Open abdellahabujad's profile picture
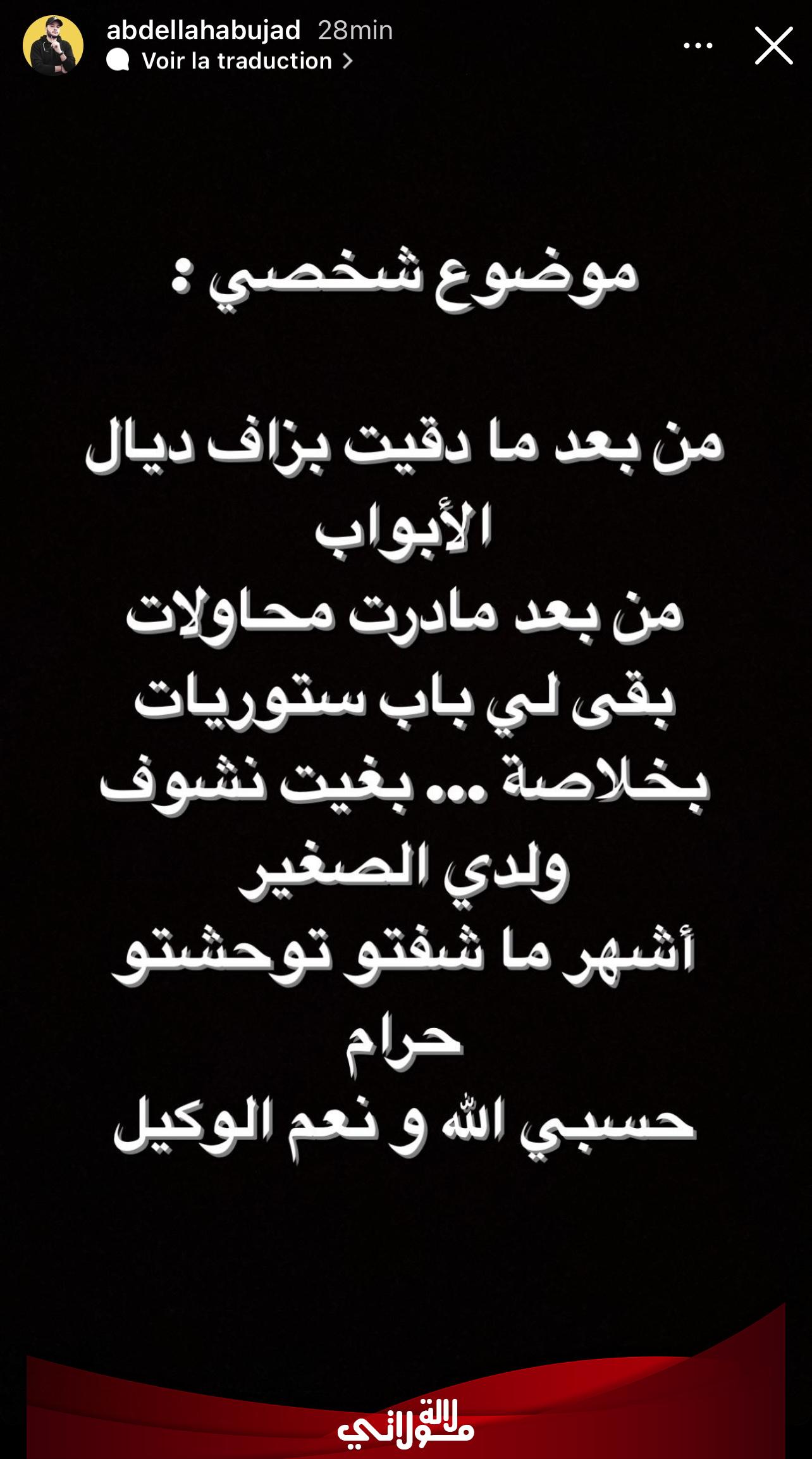Viewport: 812px width, 1459px height. 53,46
